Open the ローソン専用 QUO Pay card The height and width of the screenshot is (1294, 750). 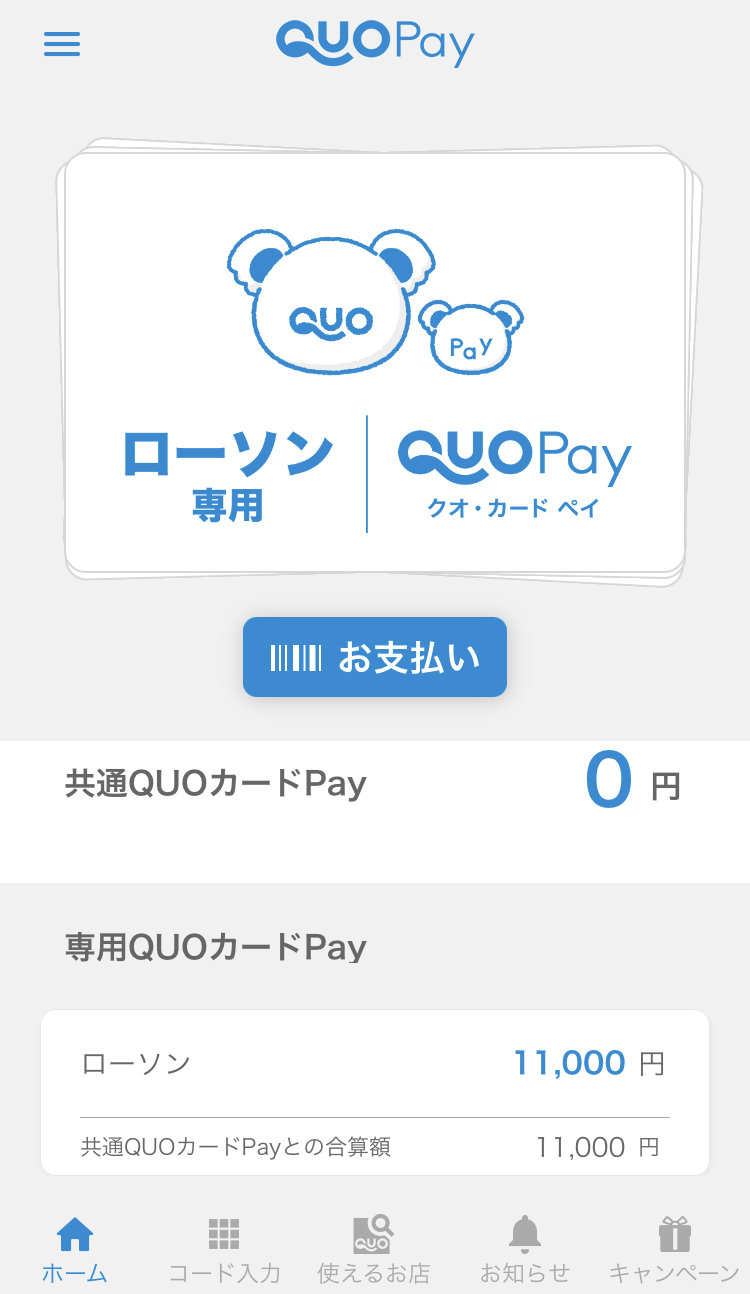375,362
